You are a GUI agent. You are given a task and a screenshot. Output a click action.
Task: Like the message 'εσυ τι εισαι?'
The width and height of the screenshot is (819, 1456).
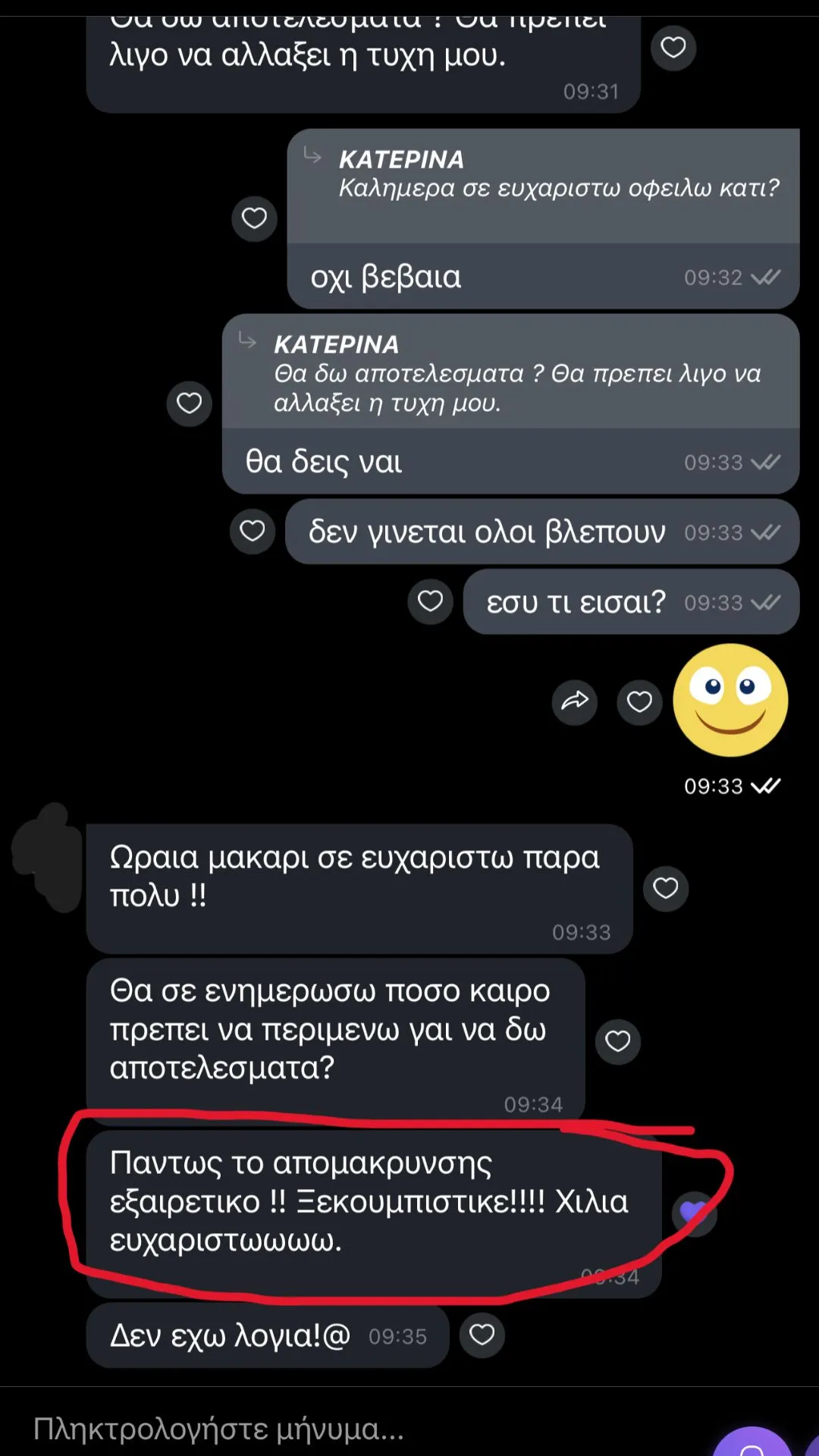[430, 602]
